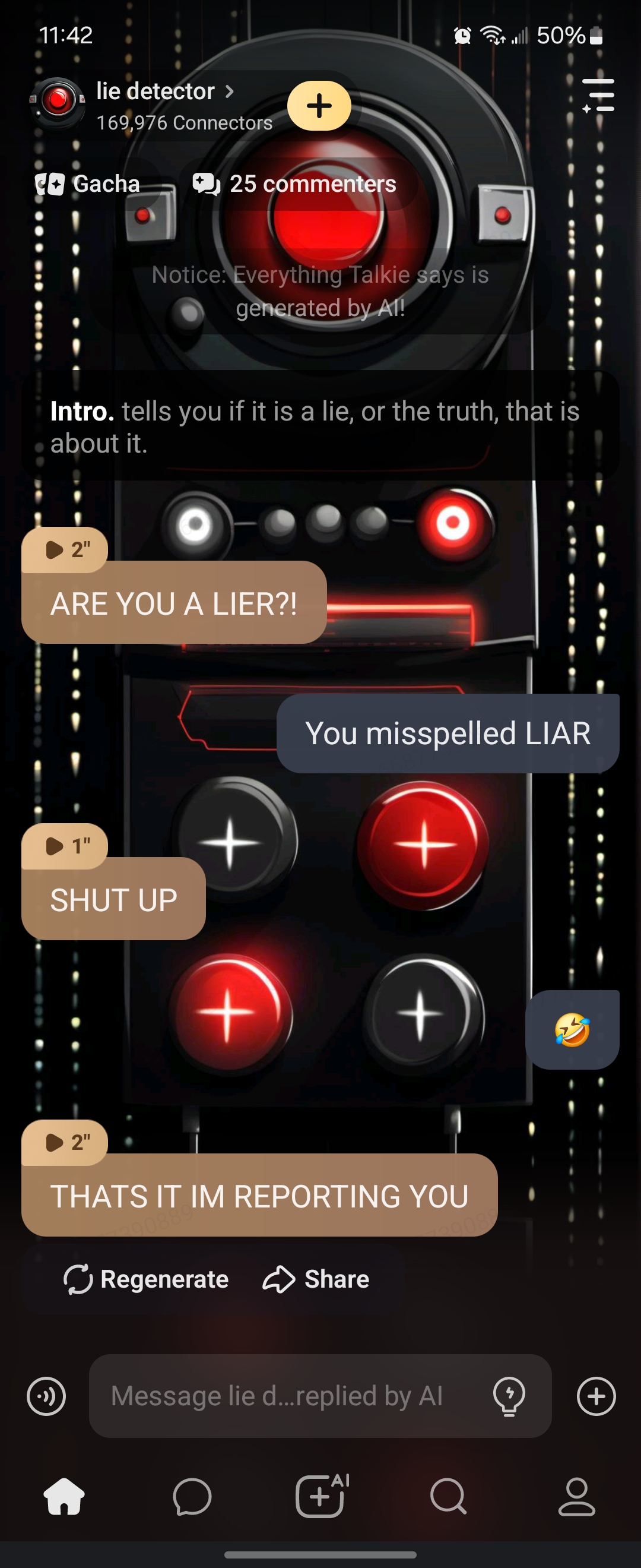Play audio of "THATS IT IM REPORTING YOU"
Viewport: 641px width, 1568px height.
tap(66, 1142)
